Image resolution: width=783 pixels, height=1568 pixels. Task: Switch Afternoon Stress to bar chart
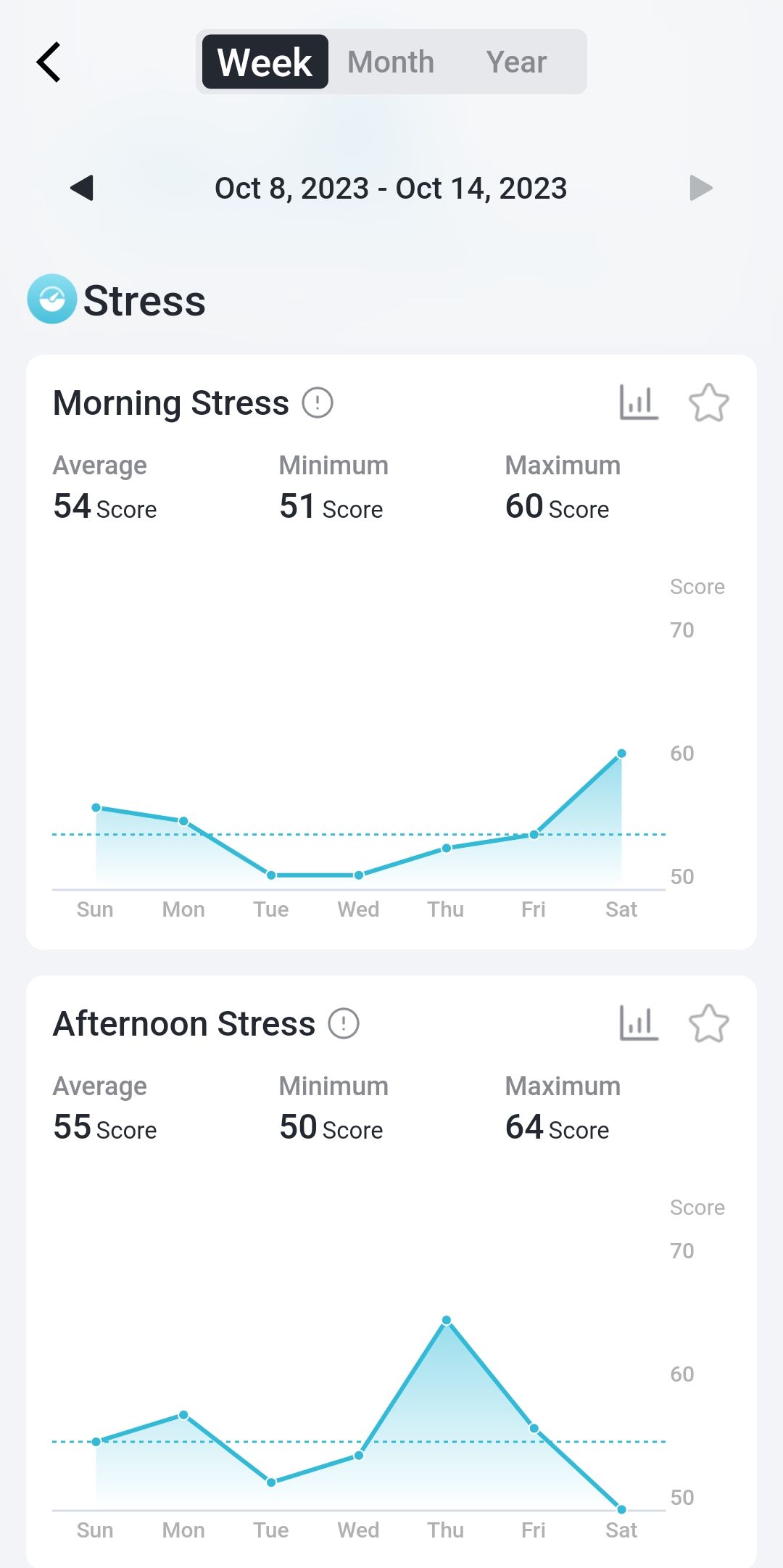(639, 1023)
